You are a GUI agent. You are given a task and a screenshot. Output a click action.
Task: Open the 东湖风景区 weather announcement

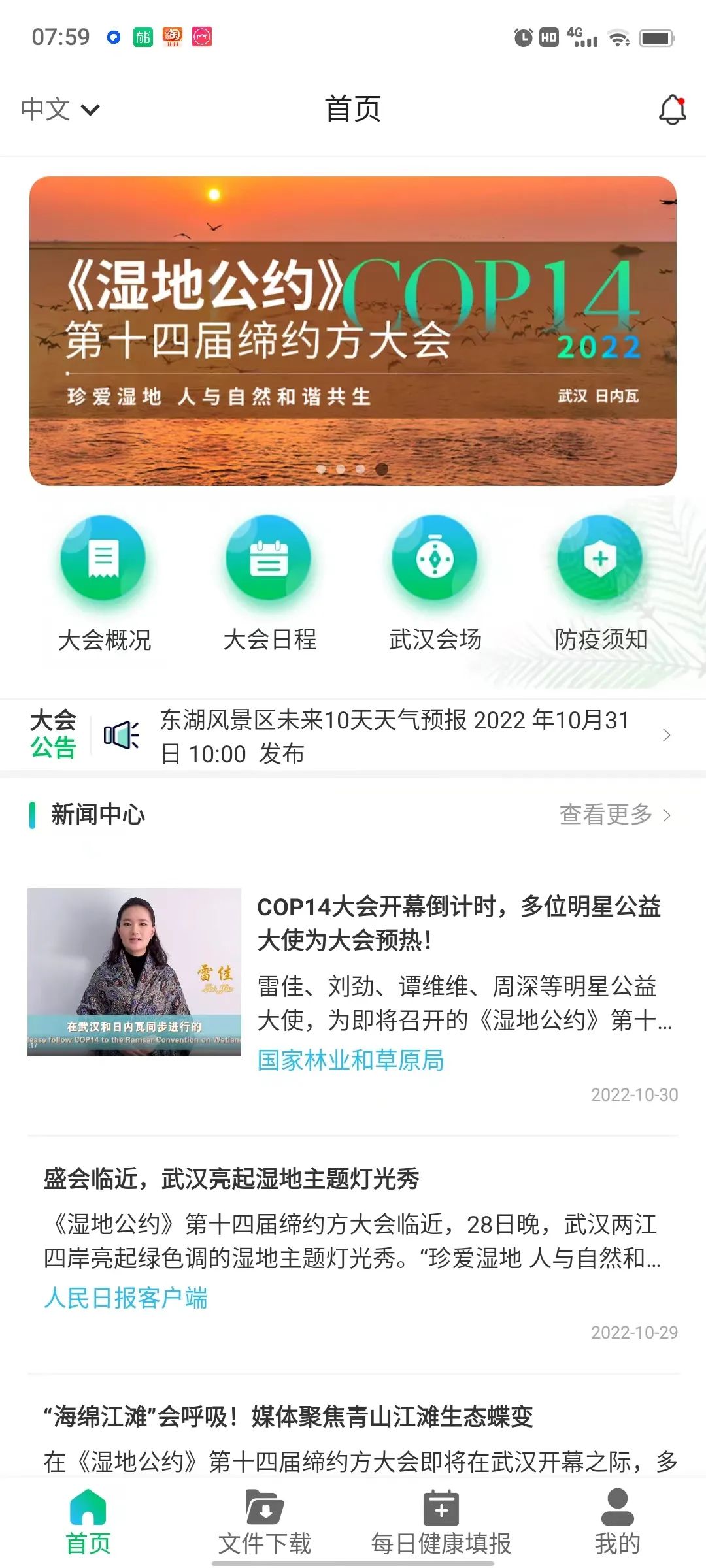click(x=394, y=736)
